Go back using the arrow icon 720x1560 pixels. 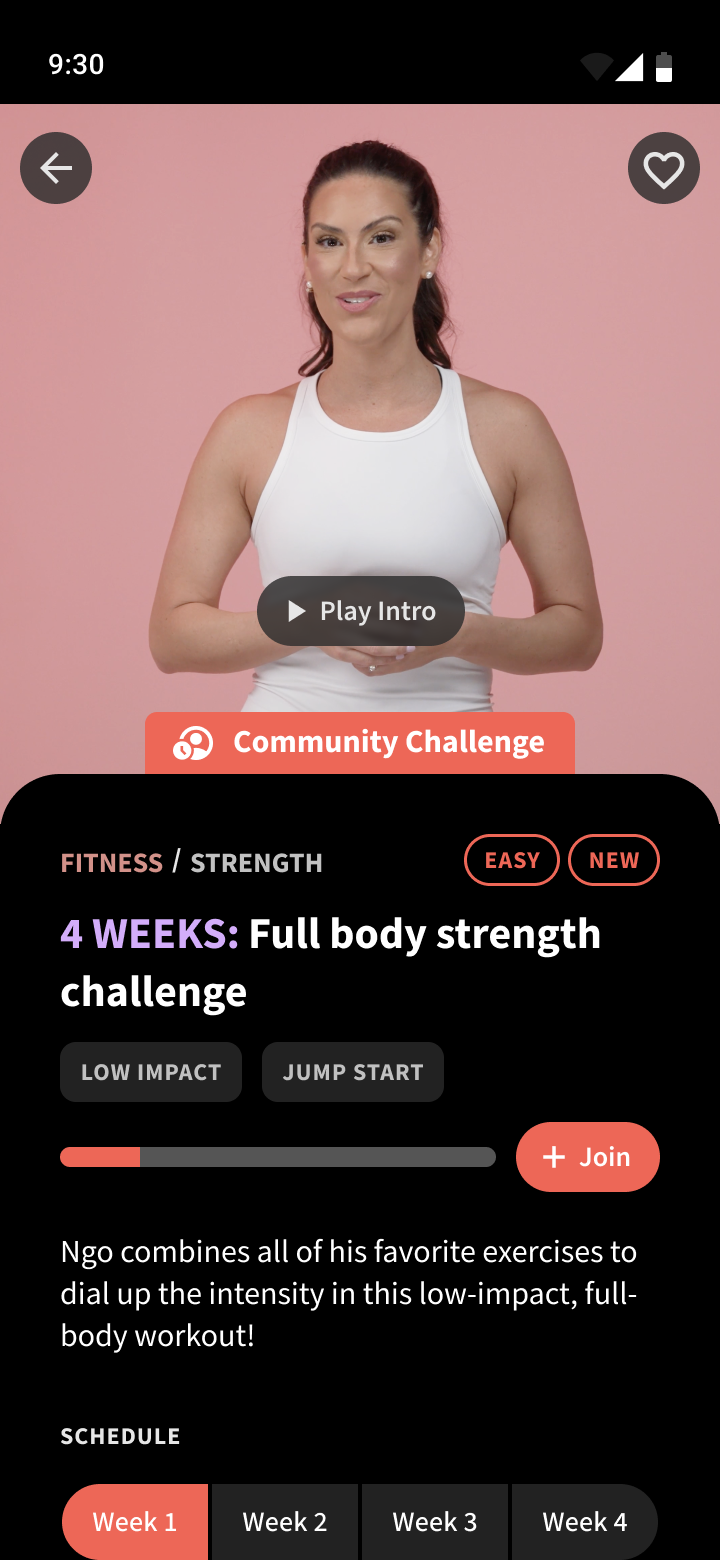tap(56, 168)
